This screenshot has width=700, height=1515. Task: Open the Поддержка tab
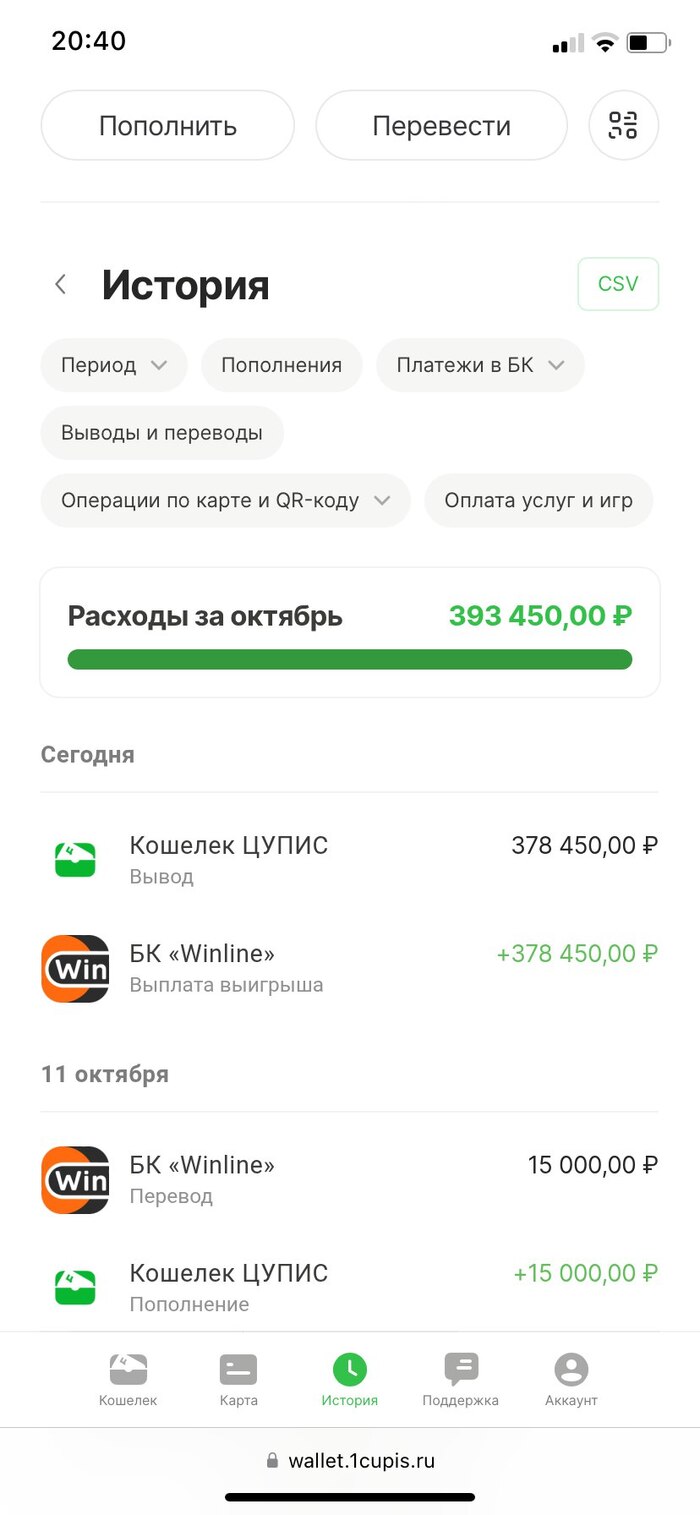click(461, 1380)
